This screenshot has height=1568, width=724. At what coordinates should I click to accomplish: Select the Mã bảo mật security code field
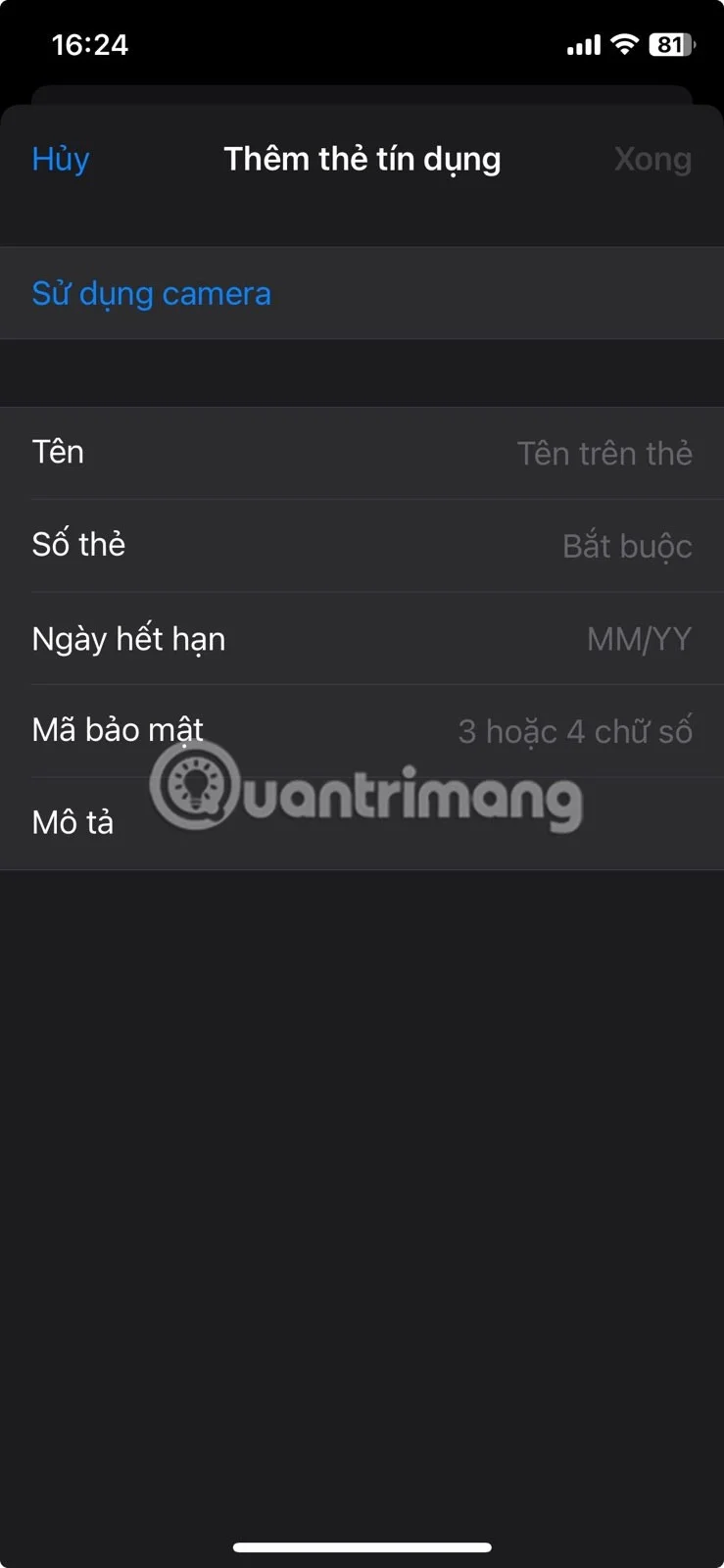tap(576, 730)
